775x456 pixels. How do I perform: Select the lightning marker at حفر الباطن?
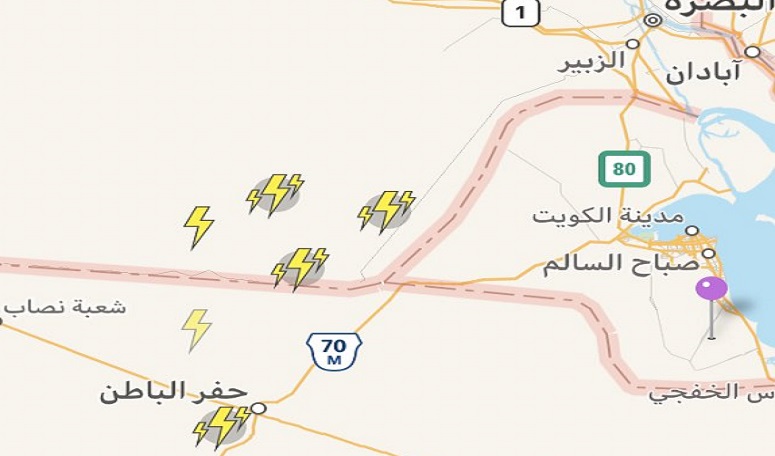click(223, 426)
